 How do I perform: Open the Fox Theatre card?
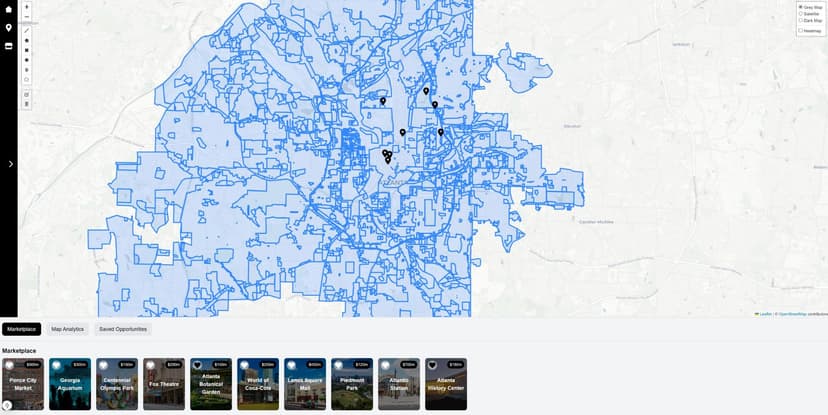(x=164, y=385)
